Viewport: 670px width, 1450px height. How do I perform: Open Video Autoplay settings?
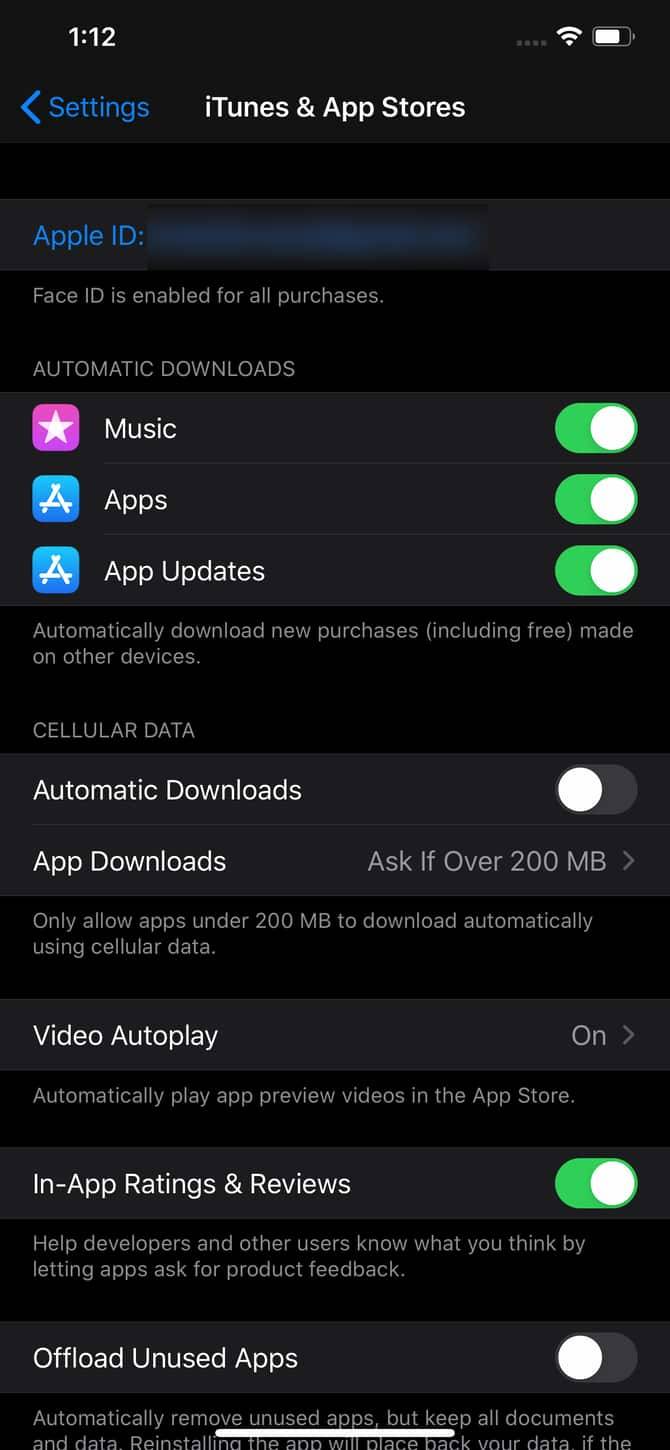(334, 1035)
